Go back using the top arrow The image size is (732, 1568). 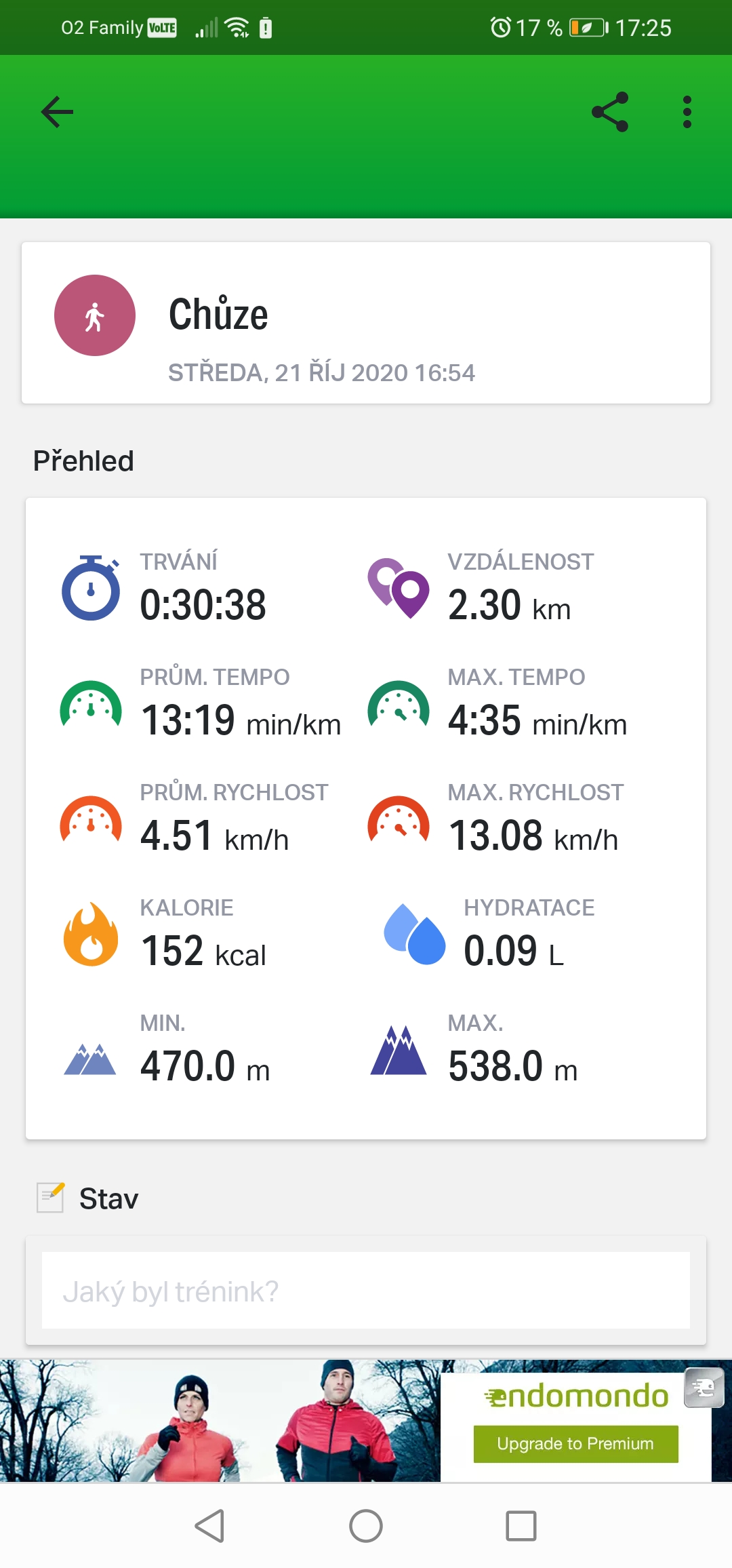[x=57, y=112]
